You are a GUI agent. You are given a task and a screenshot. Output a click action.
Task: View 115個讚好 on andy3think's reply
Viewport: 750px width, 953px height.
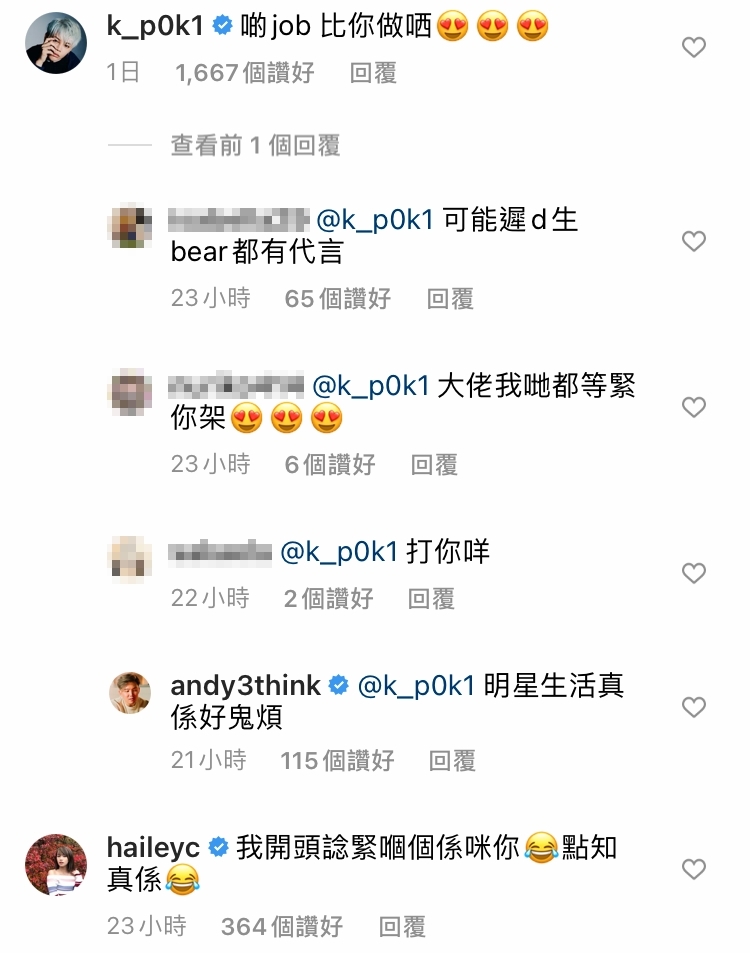(x=337, y=761)
